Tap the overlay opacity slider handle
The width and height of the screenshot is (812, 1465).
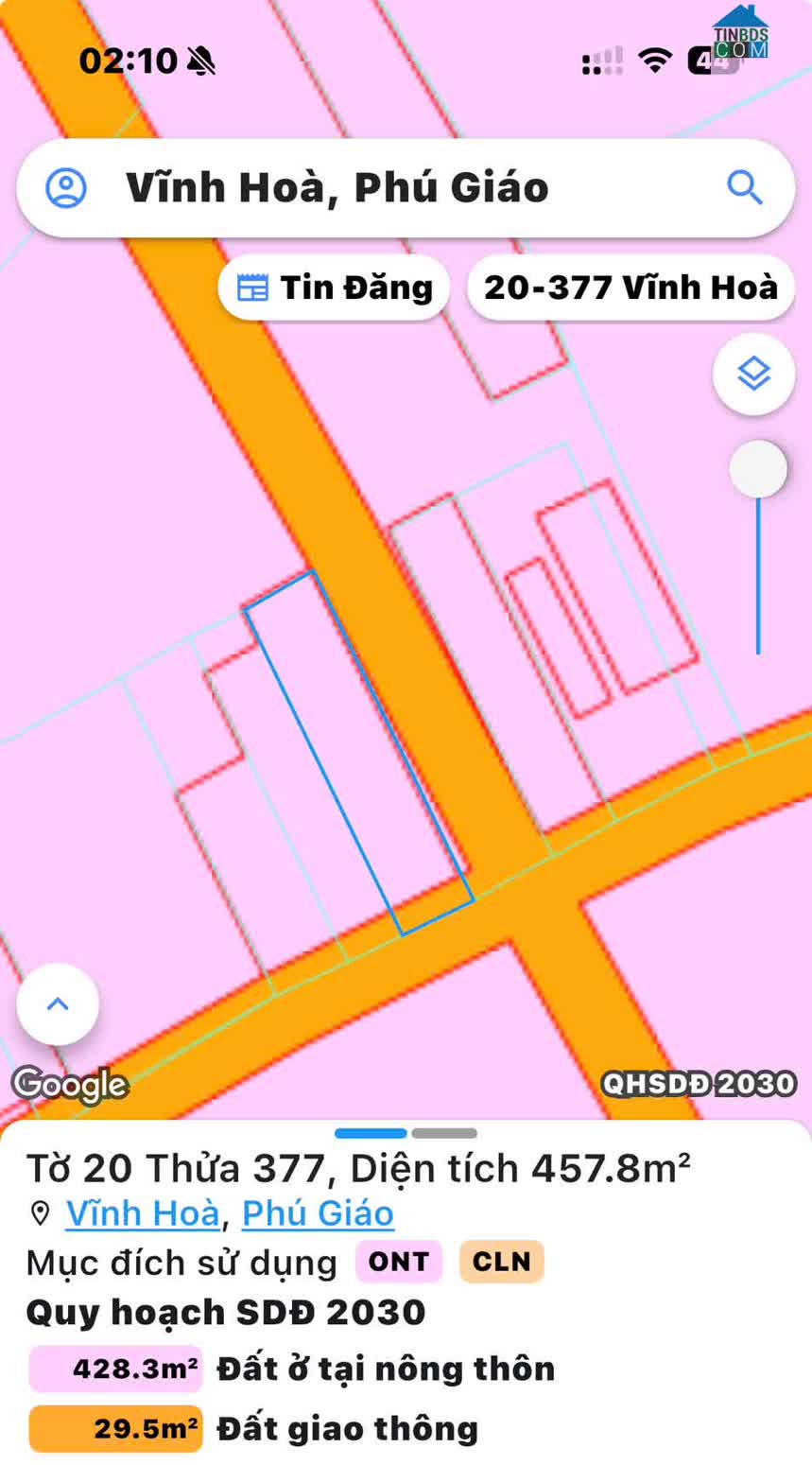tap(758, 469)
